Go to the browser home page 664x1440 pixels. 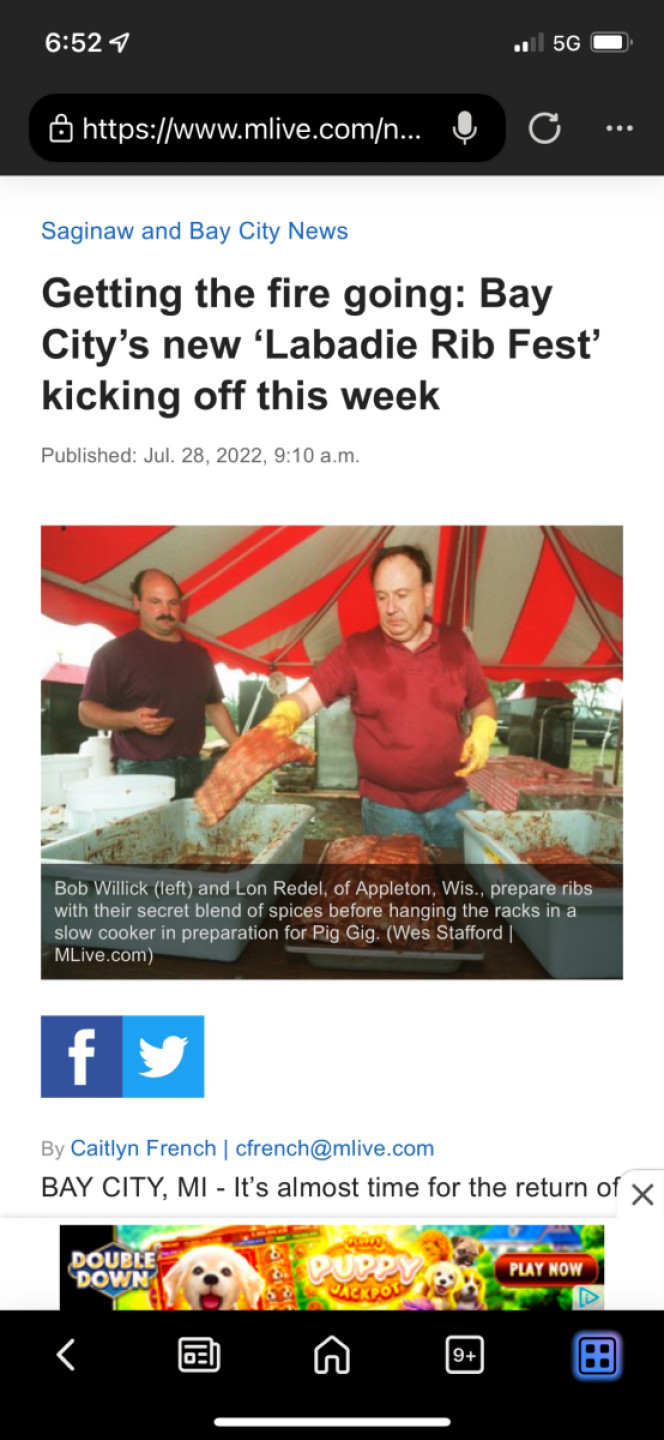tap(332, 1355)
